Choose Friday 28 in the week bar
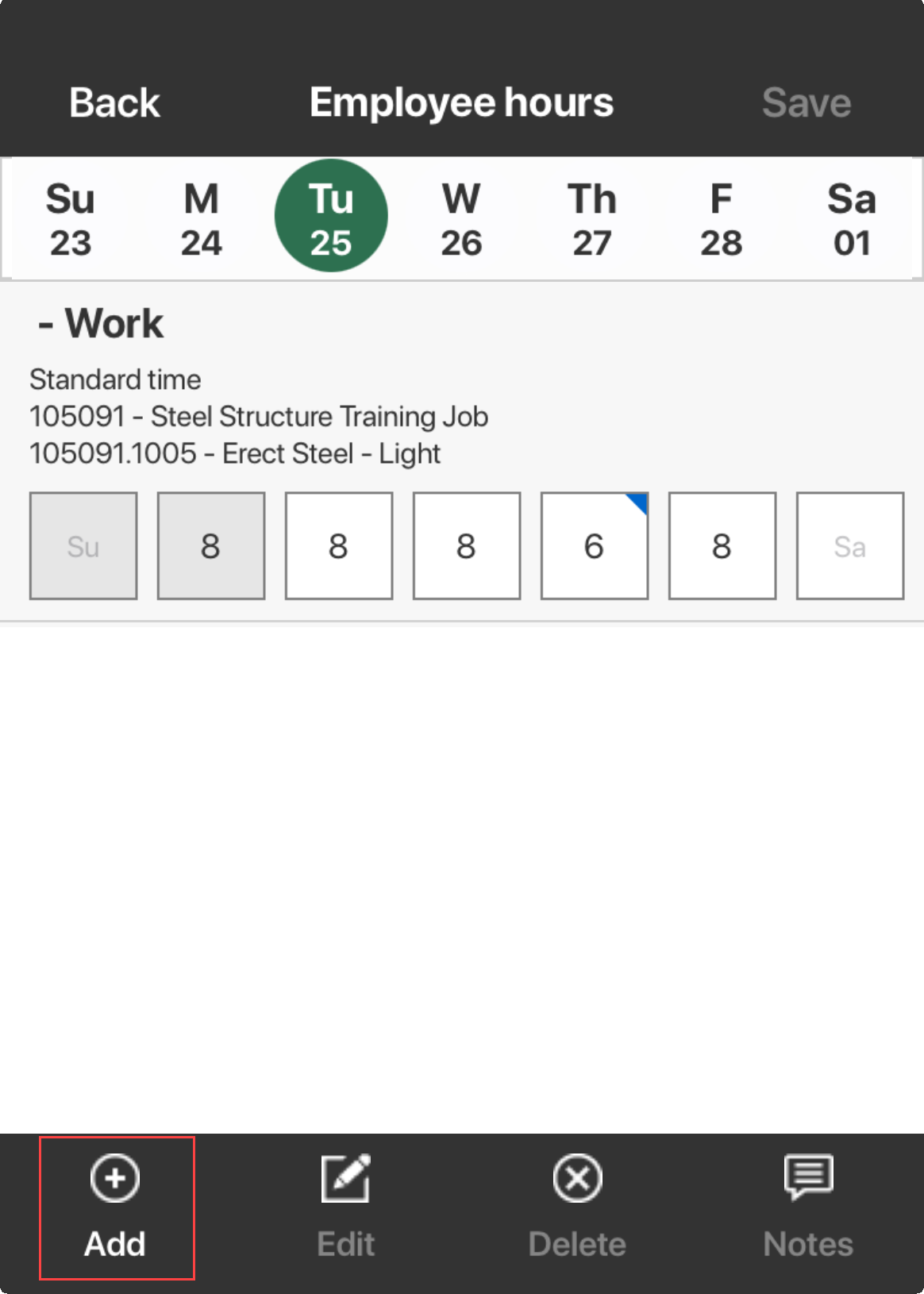This screenshot has height=1294, width=924. pyautogui.click(x=721, y=219)
